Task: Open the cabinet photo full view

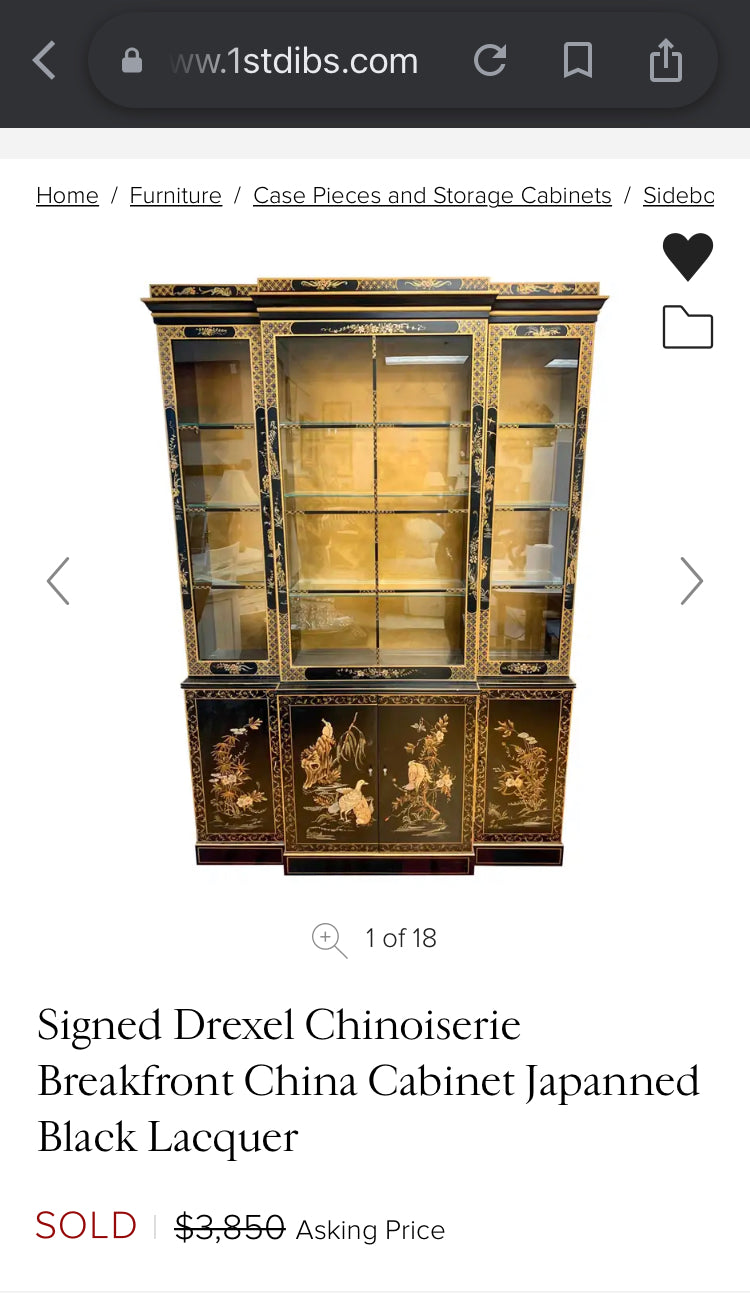Action: tap(375, 575)
